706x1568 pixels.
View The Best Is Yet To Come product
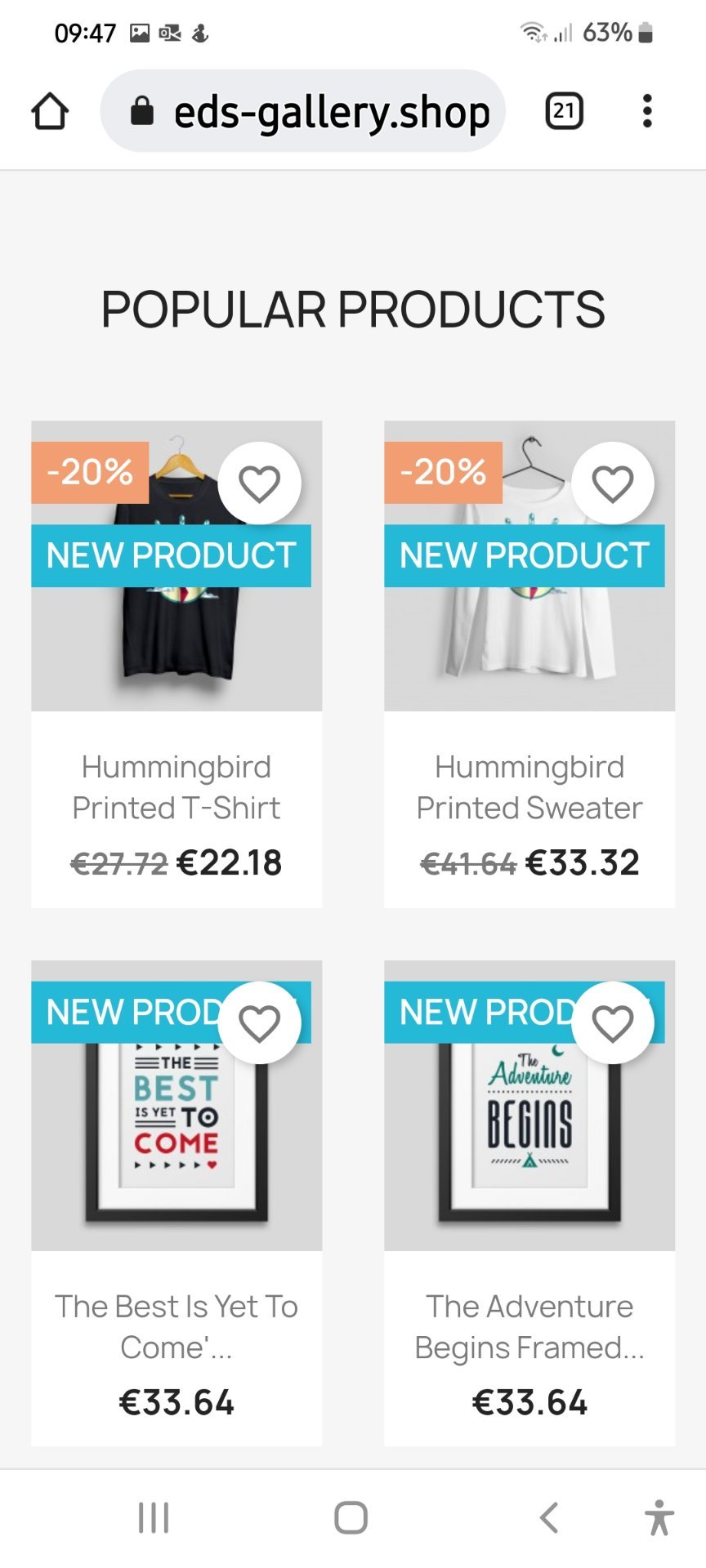176,1326
